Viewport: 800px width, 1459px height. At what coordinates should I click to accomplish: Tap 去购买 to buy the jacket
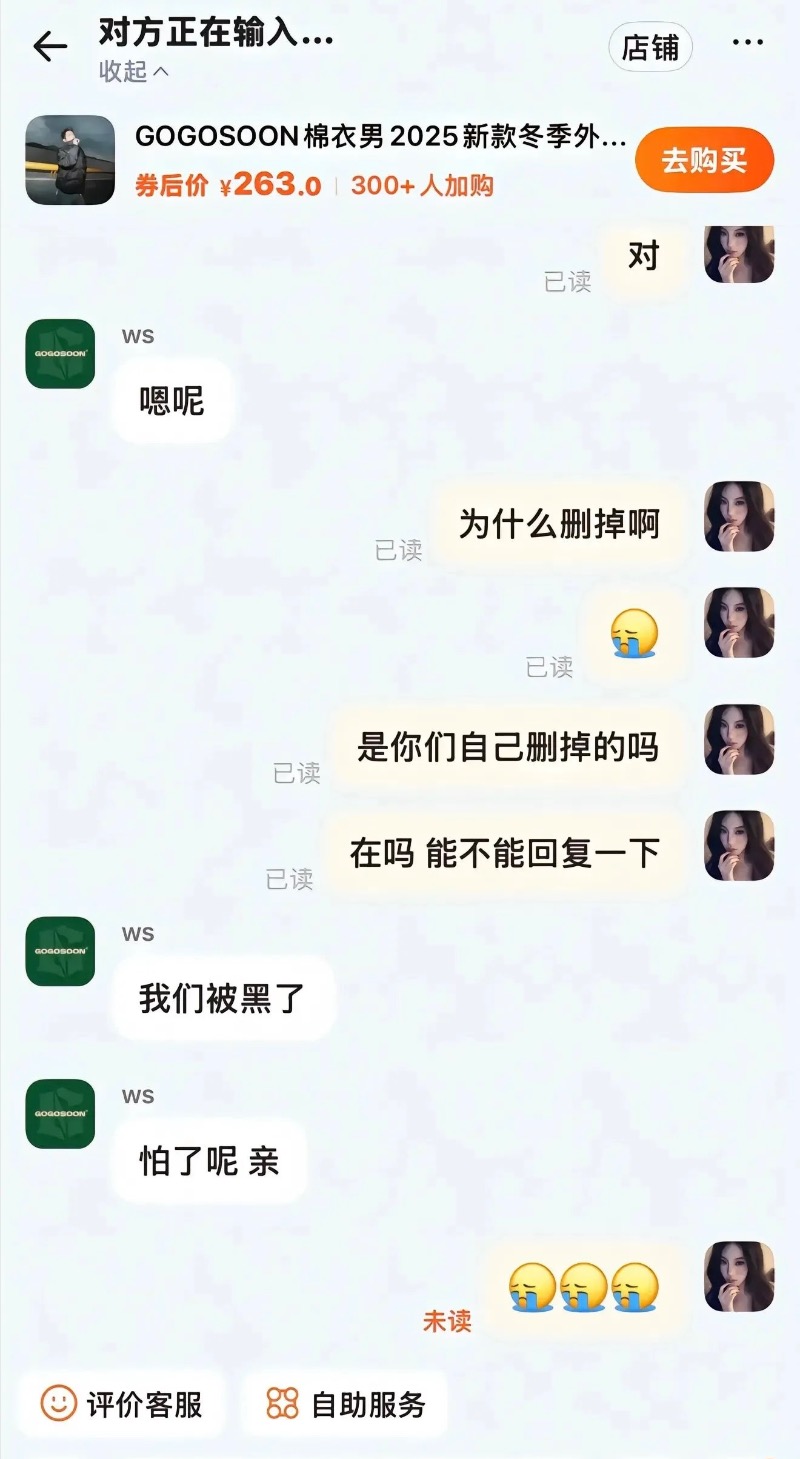tap(704, 160)
